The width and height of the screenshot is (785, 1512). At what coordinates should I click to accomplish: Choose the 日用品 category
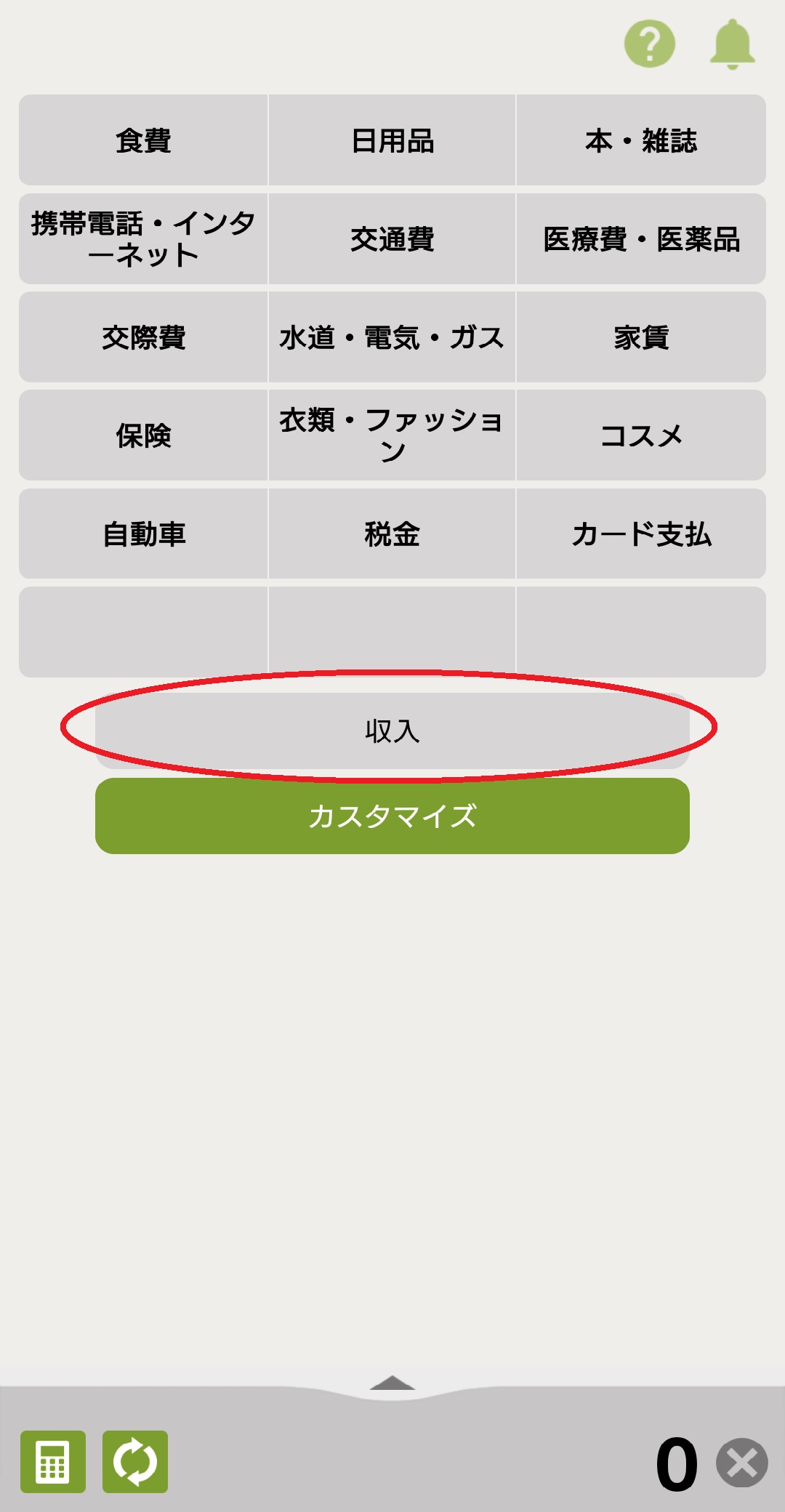coord(392,140)
